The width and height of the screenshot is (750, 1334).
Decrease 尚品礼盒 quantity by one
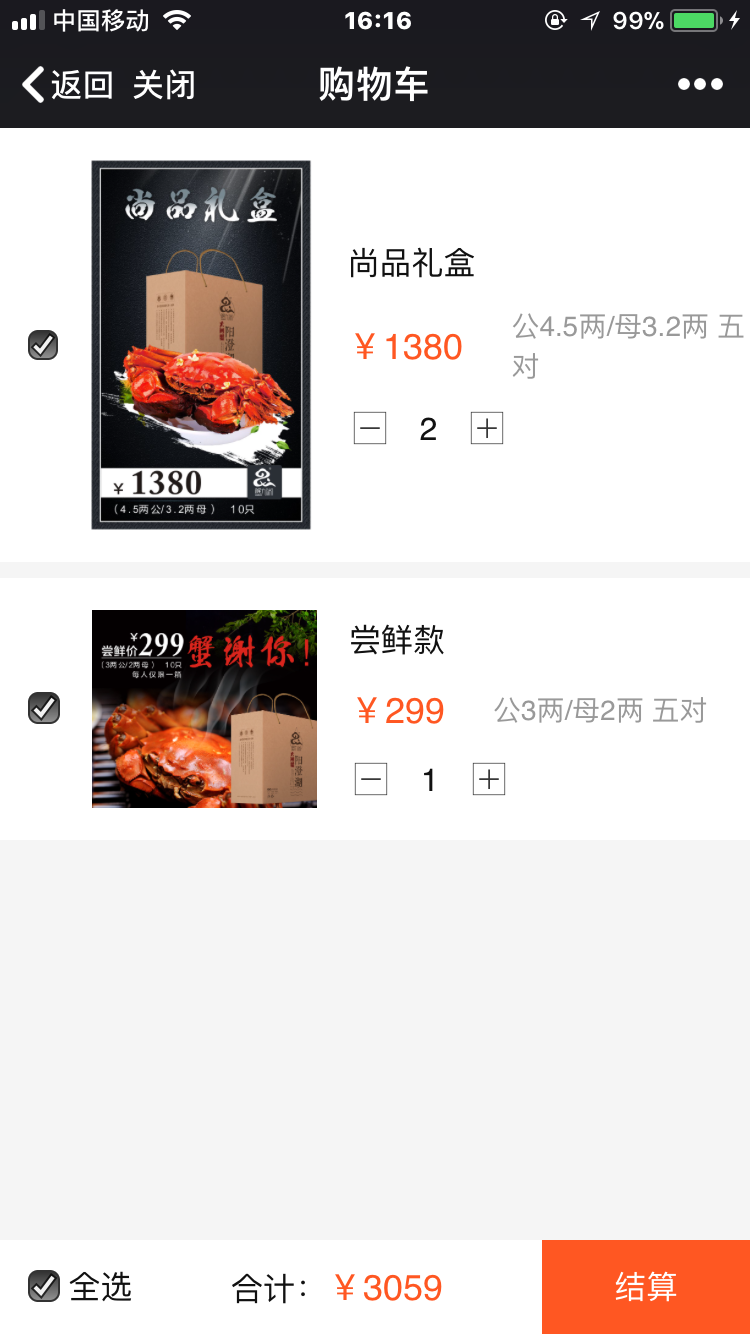pos(370,429)
